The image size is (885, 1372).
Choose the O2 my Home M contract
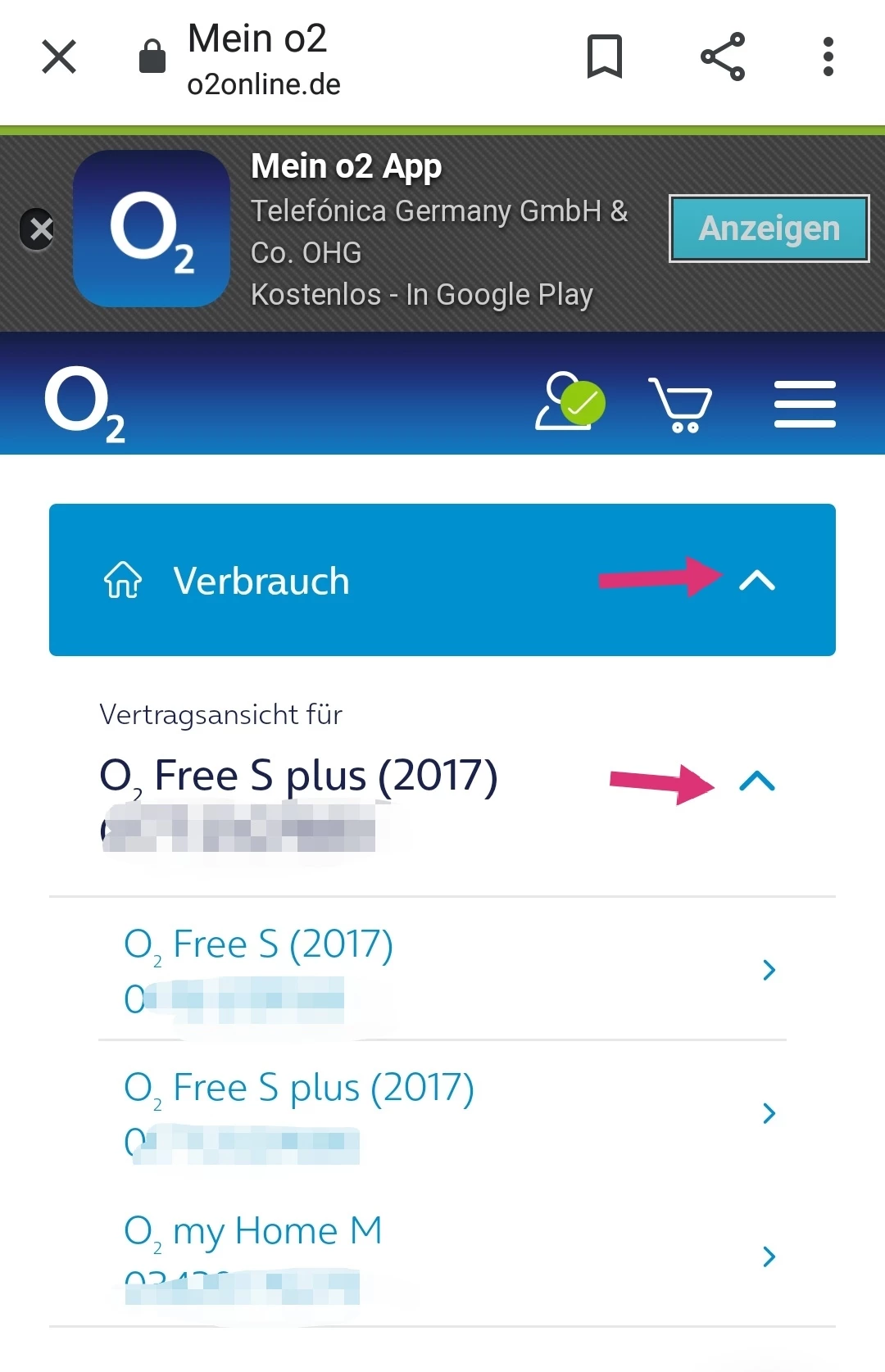coord(442,1255)
